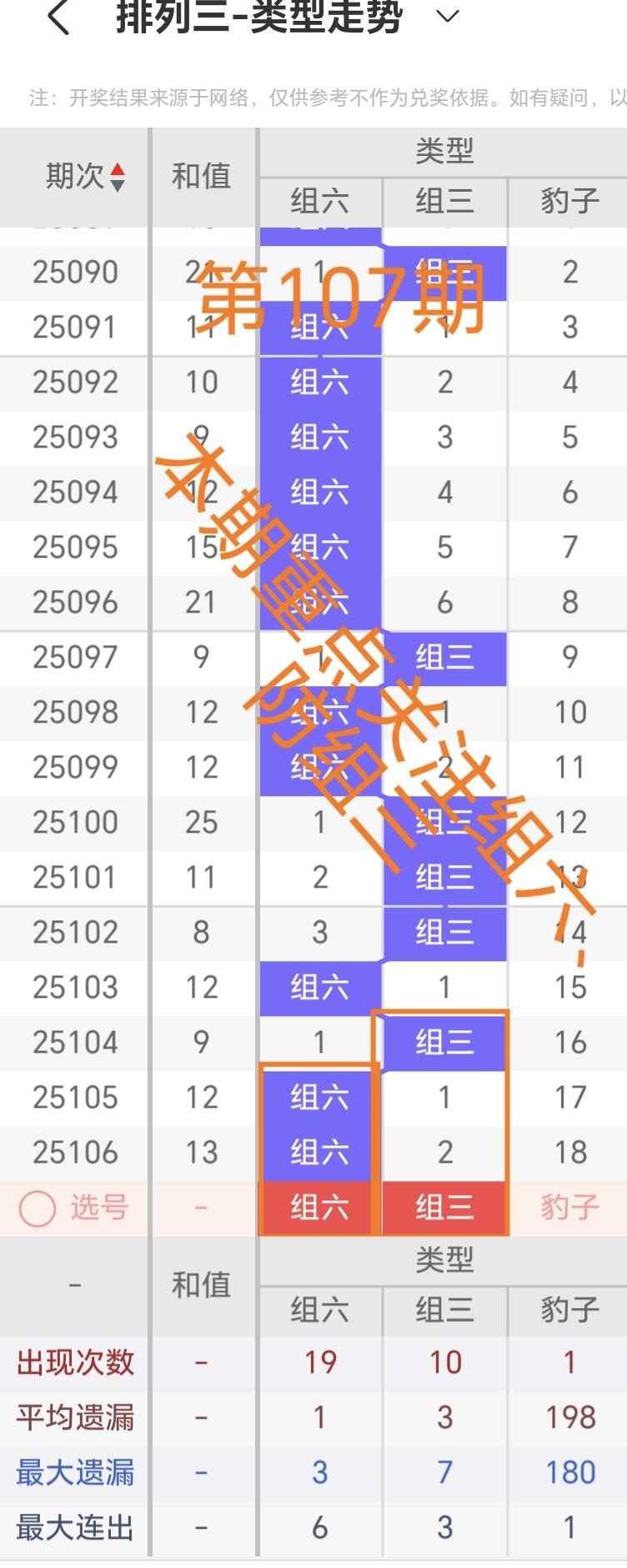Select 豹子 in the 选号 row
The height and width of the screenshot is (1568, 627).
coord(569,1207)
